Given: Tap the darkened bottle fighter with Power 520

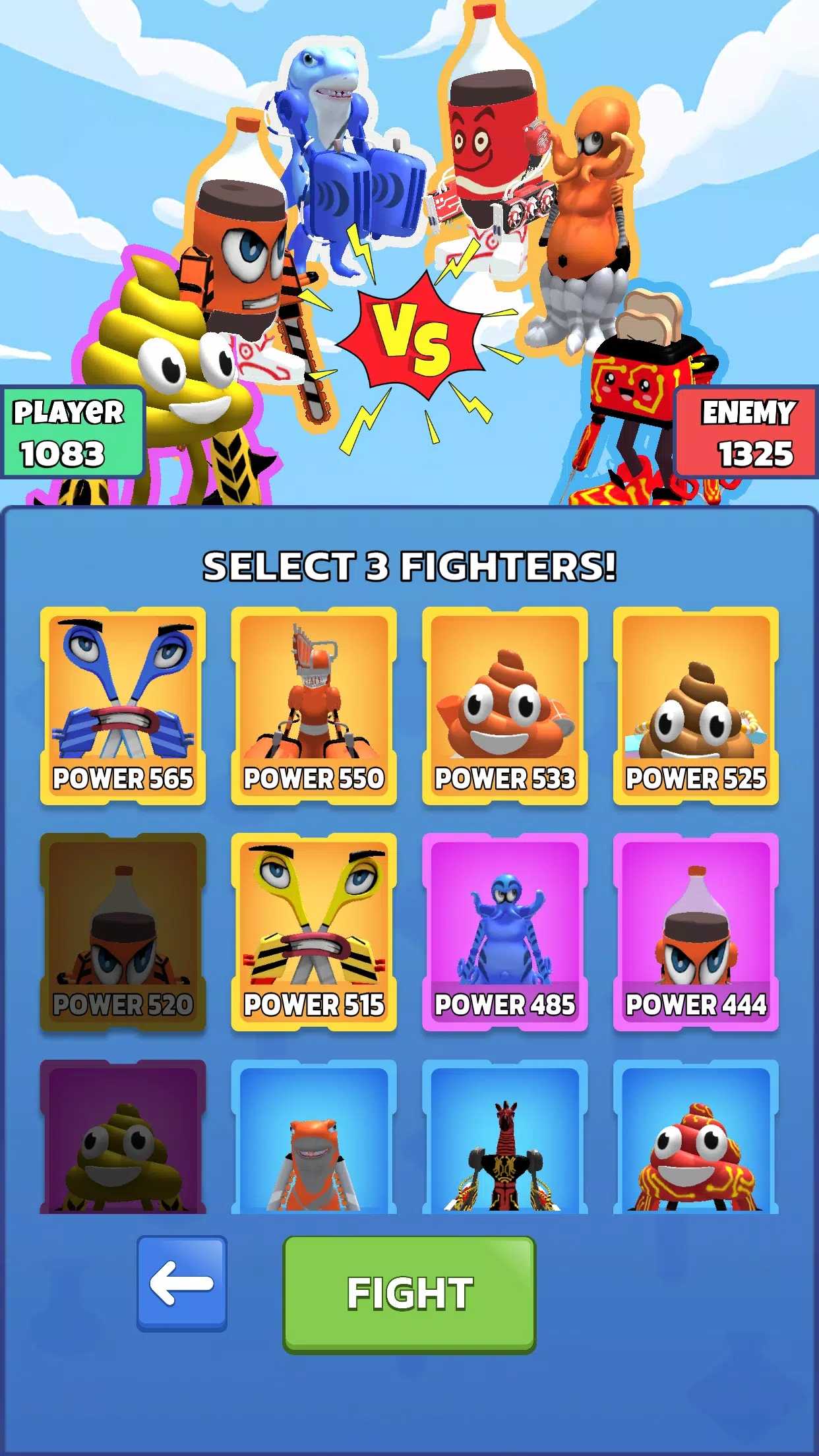Looking at the screenshot, I should tap(123, 931).
